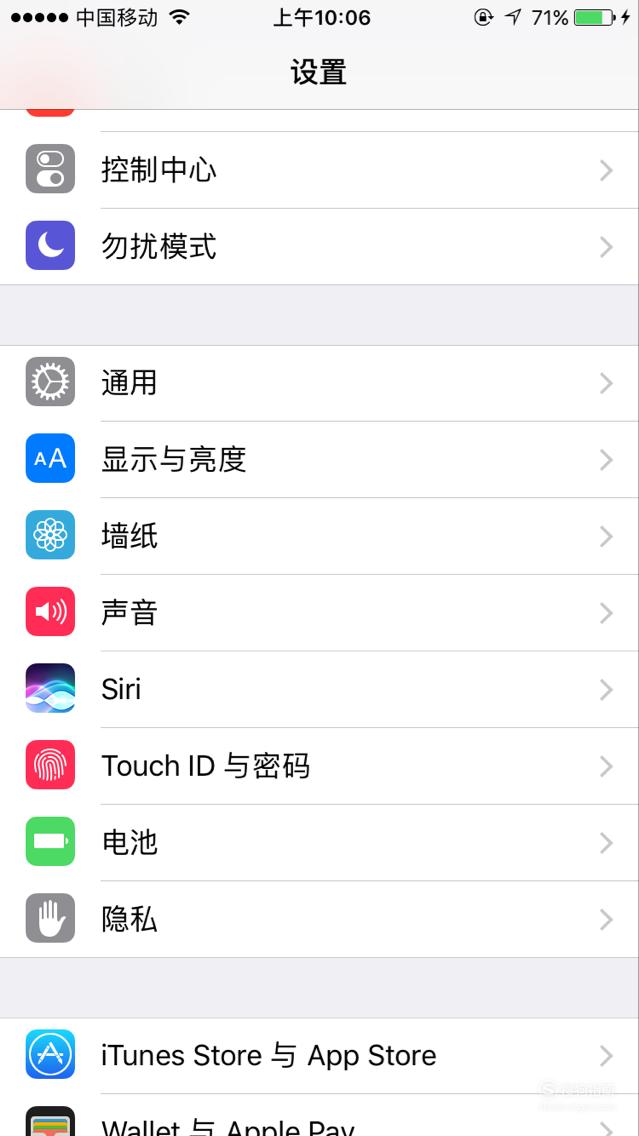Open 勿扰模式 settings
Image resolution: width=639 pixels, height=1136 pixels.
coord(319,247)
